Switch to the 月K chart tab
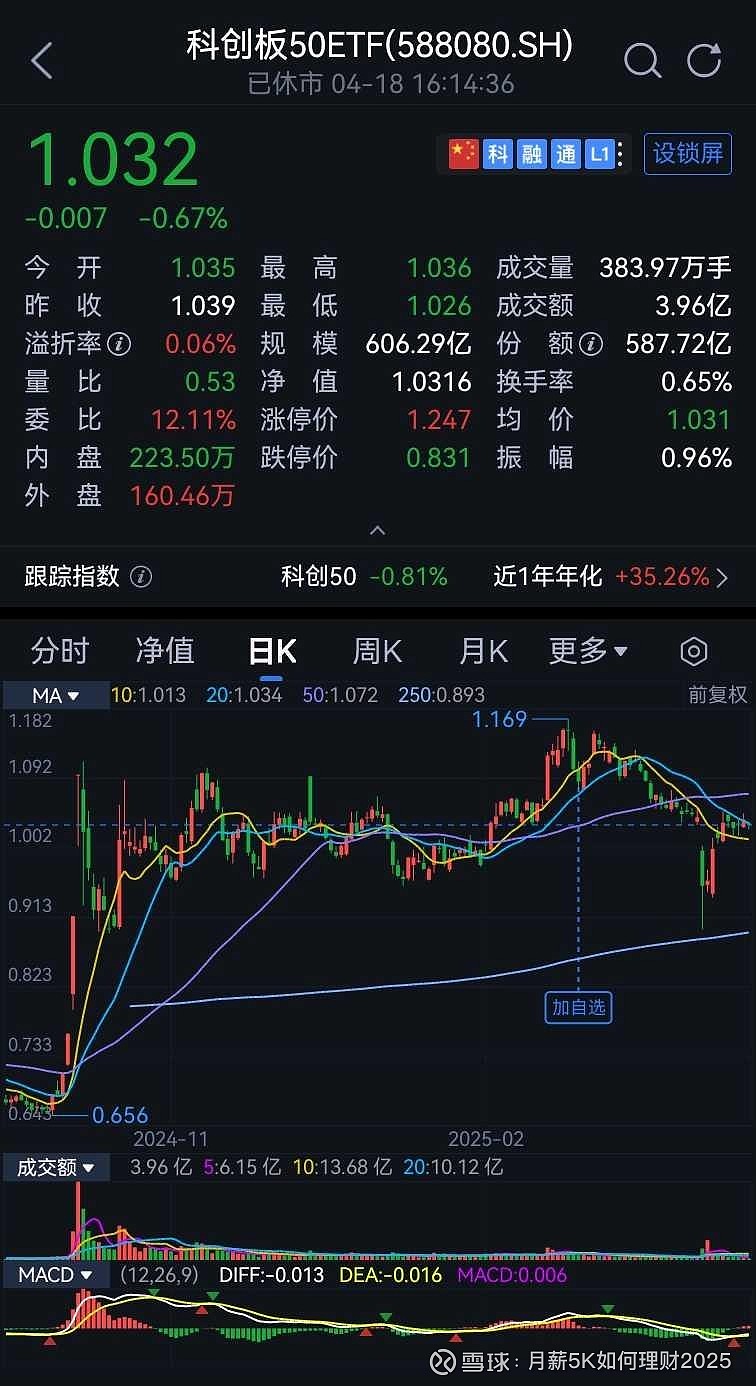Image resolution: width=756 pixels, height=1386 pixels. (x=483, y=651)
